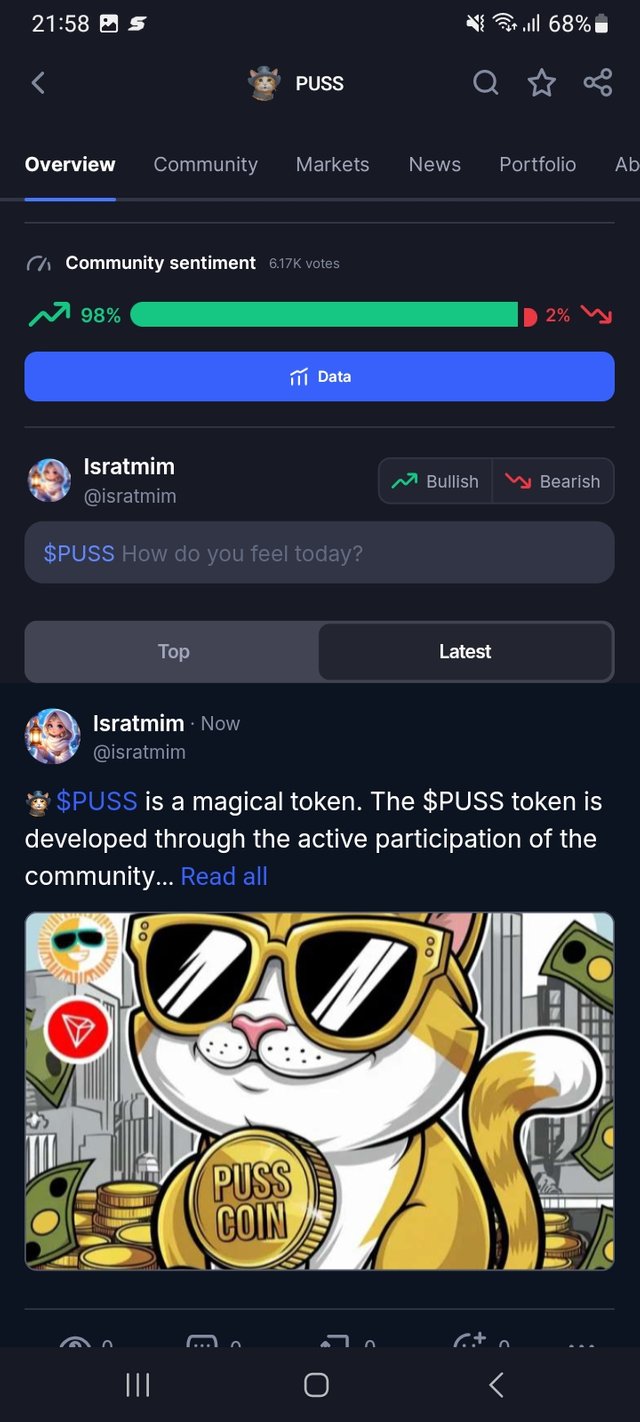Open the blue Data button
Image resolution: width=640 pixels, height=1422 pixels.
[x=319, y=376]
